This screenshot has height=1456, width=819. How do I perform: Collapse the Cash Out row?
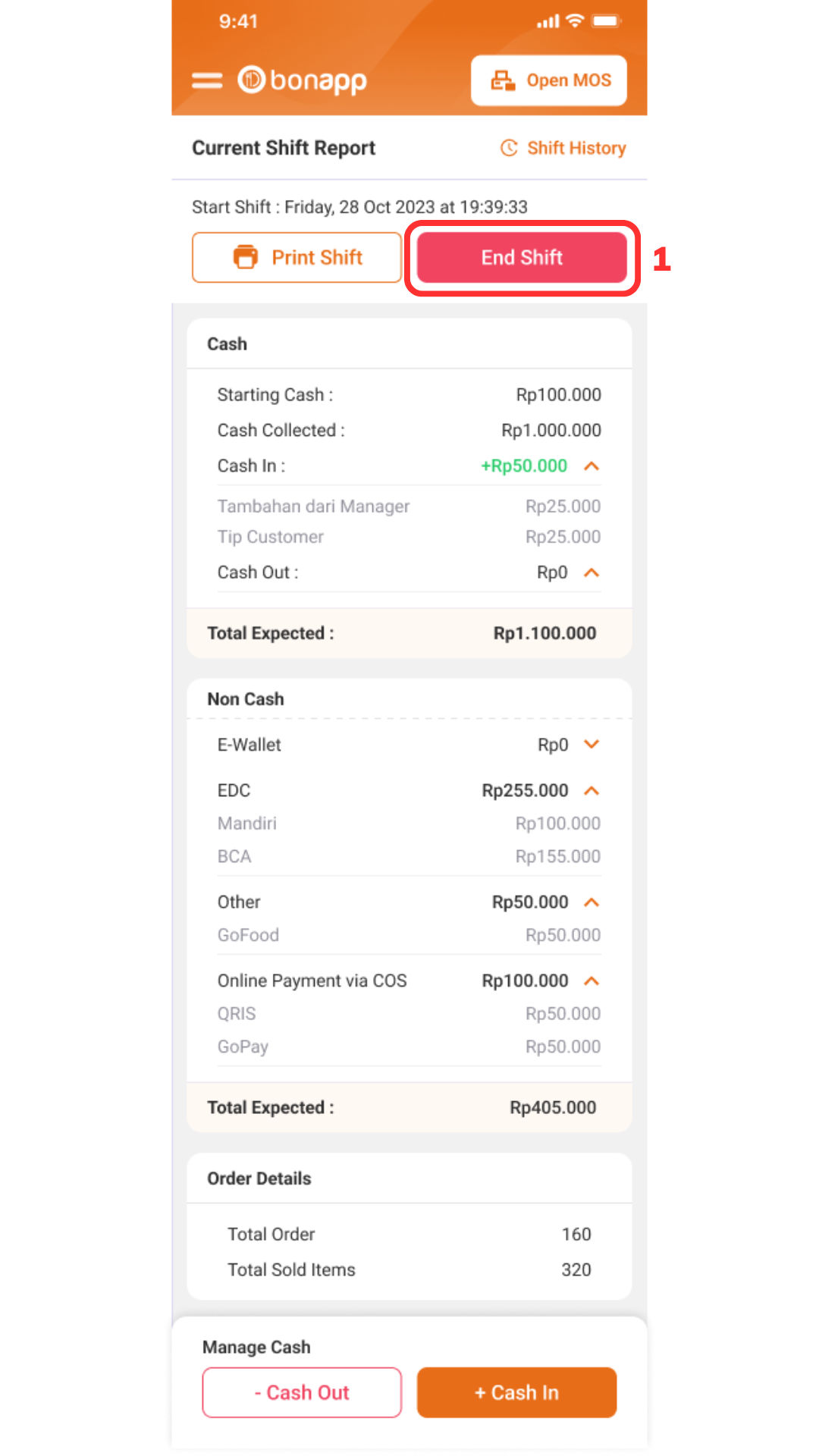pos(591,573)
